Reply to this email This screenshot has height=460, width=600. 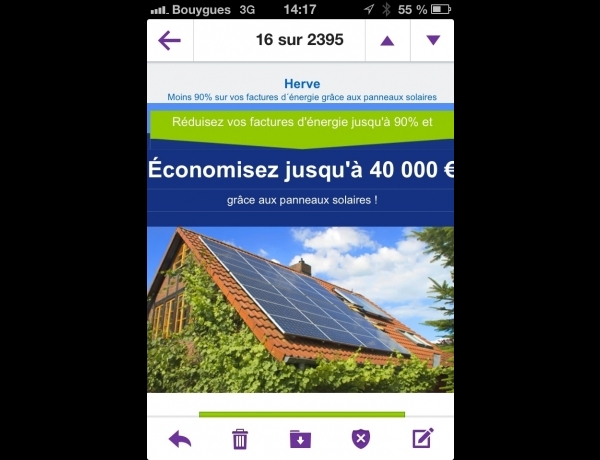coord(180,438)
